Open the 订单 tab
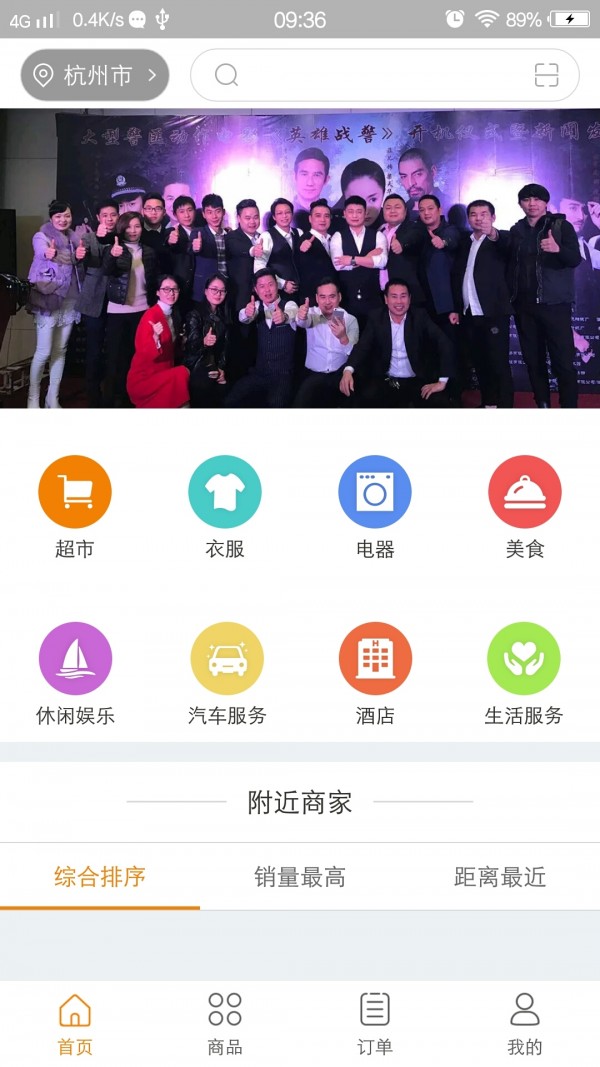The height and width of the screenshot is (1067, 600). pos(375,1023)
